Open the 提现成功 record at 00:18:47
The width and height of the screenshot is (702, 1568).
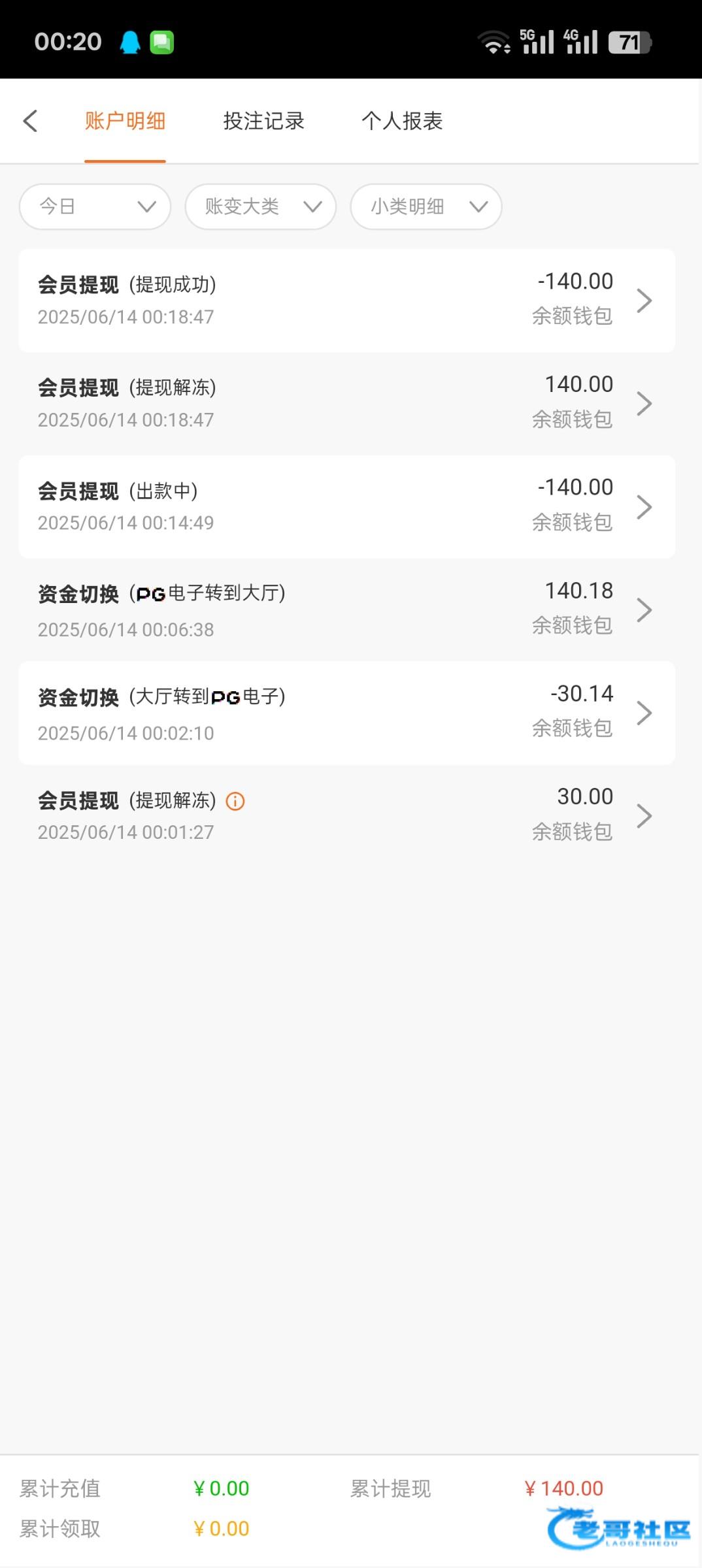click(x=347, y=301)
